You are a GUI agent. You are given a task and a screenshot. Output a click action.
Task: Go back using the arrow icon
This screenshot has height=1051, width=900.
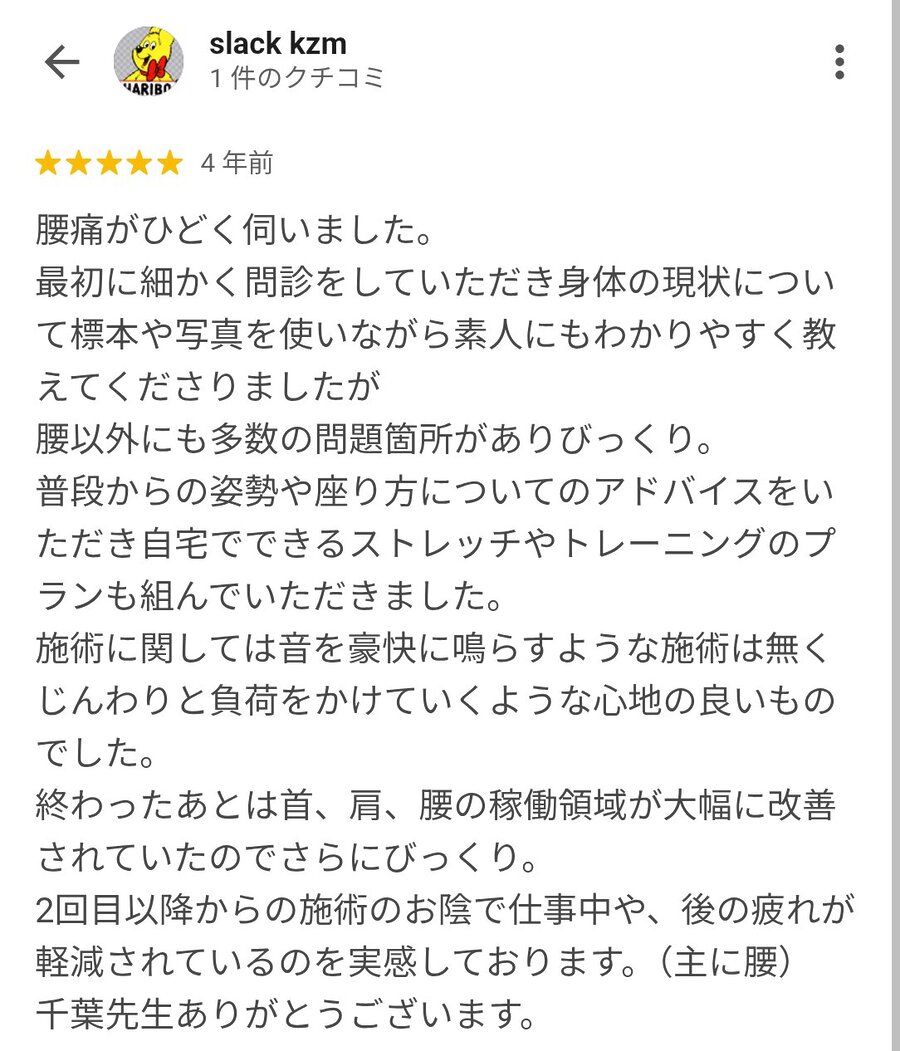(62, 62)
